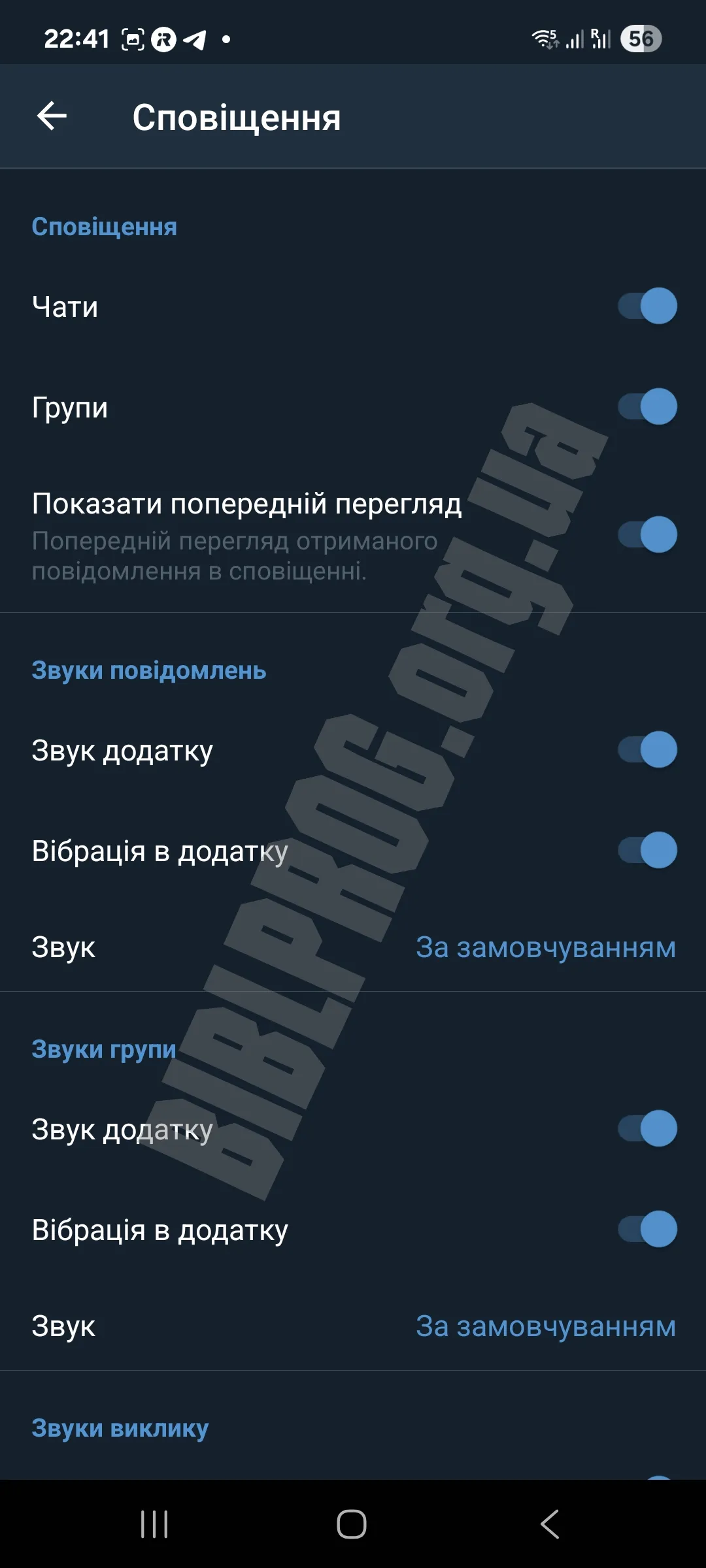Viewport: 706px width, 1568px height.
Task: Disable the Групи notifications switch
Action: 647,406
